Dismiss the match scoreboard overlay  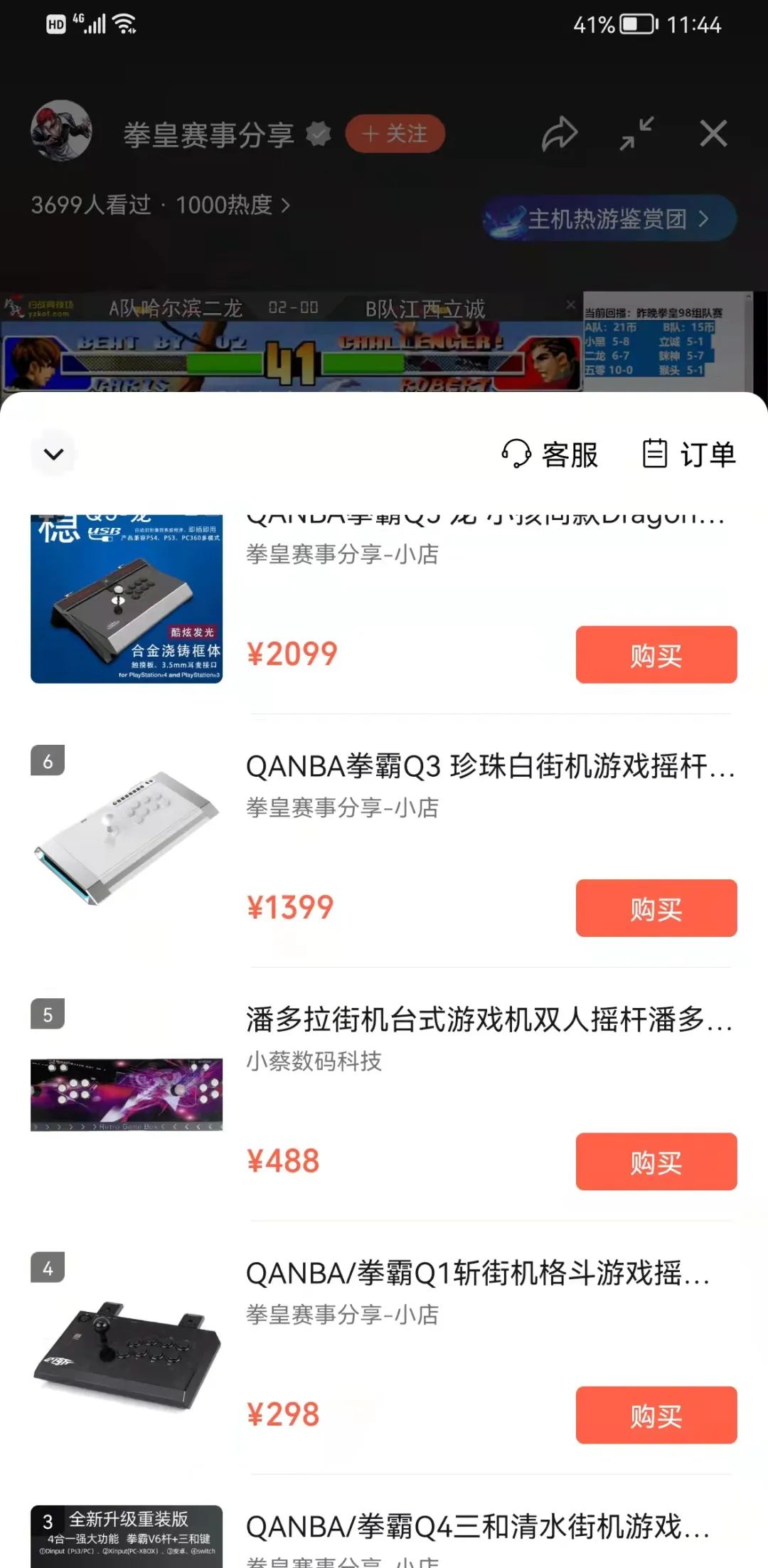570,304
